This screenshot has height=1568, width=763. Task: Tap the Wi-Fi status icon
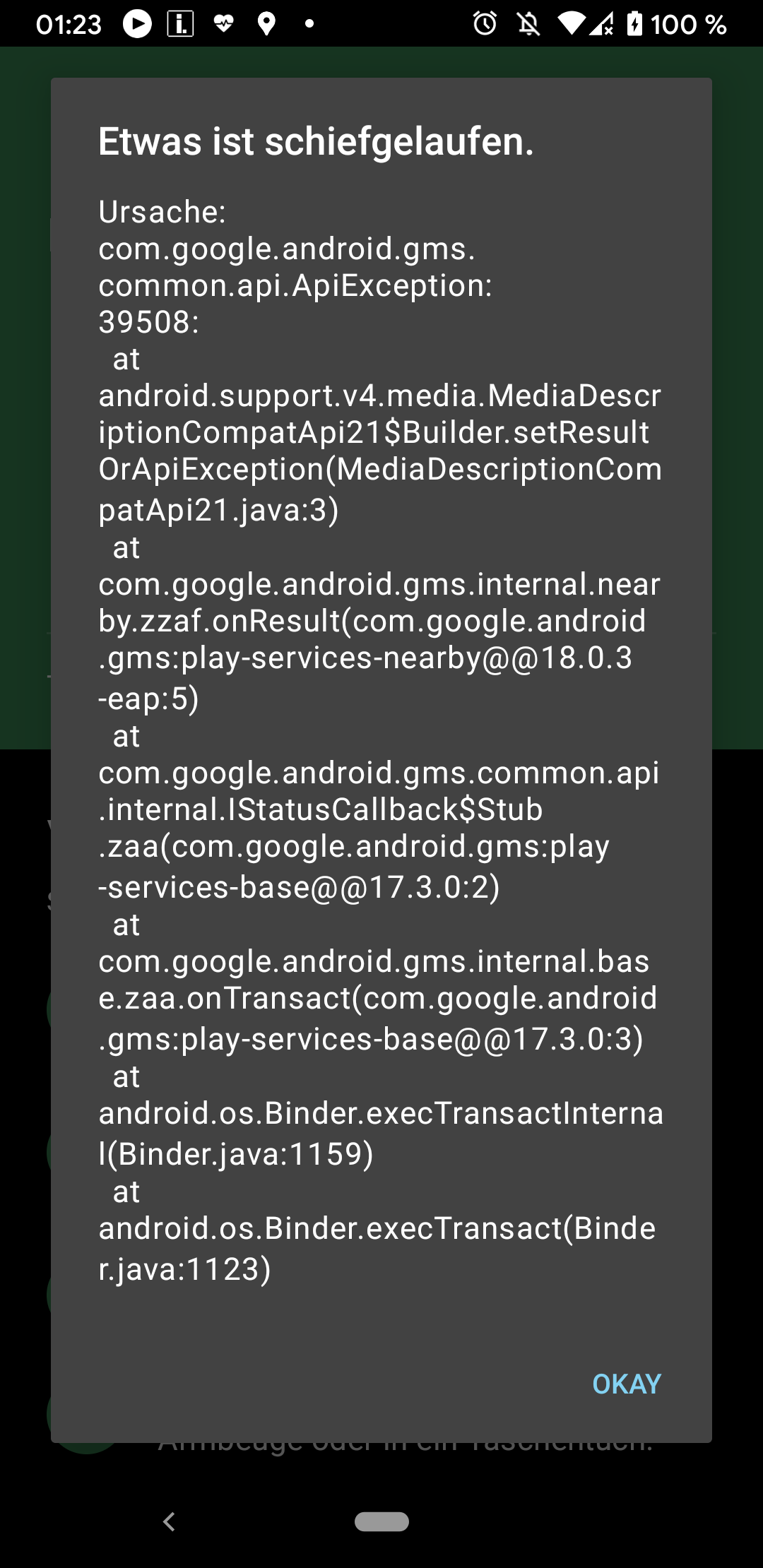pyautogui.click(x=571, y=23)
